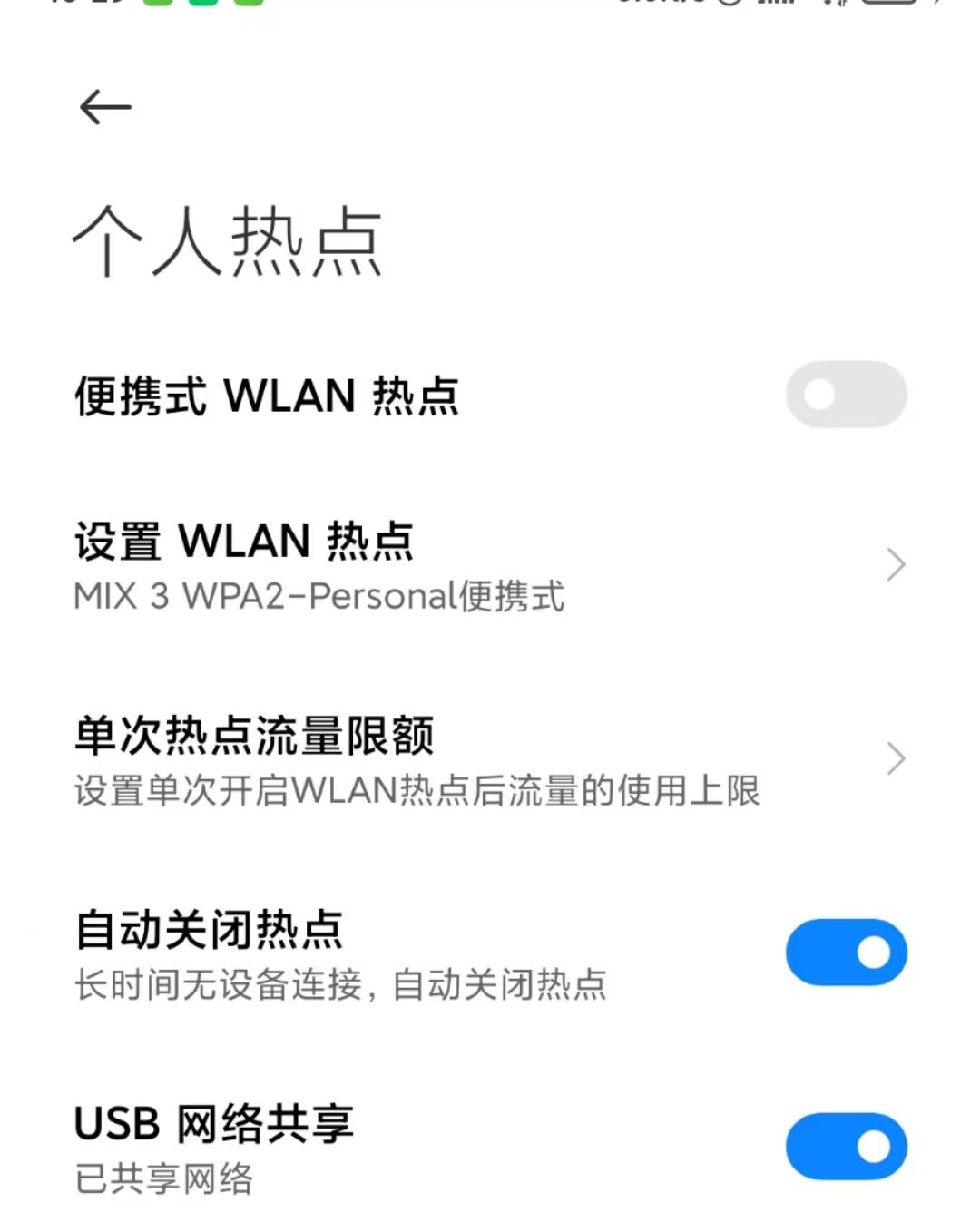Screen dimensions: 980x1212
Task: Turn off USB 网络共享 switch
Action: (x=845, y=1146)
